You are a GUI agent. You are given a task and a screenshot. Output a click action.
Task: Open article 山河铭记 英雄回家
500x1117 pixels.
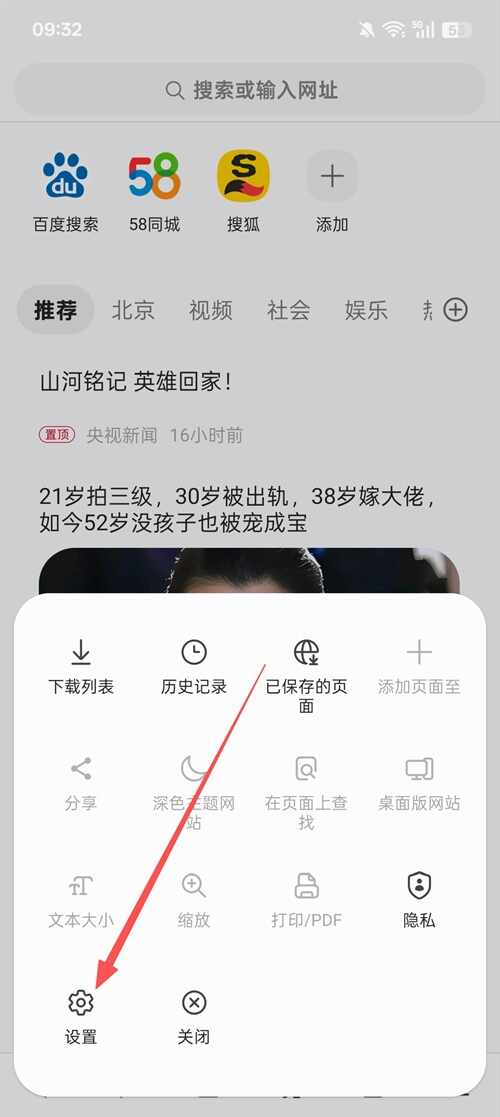point(135,383)
